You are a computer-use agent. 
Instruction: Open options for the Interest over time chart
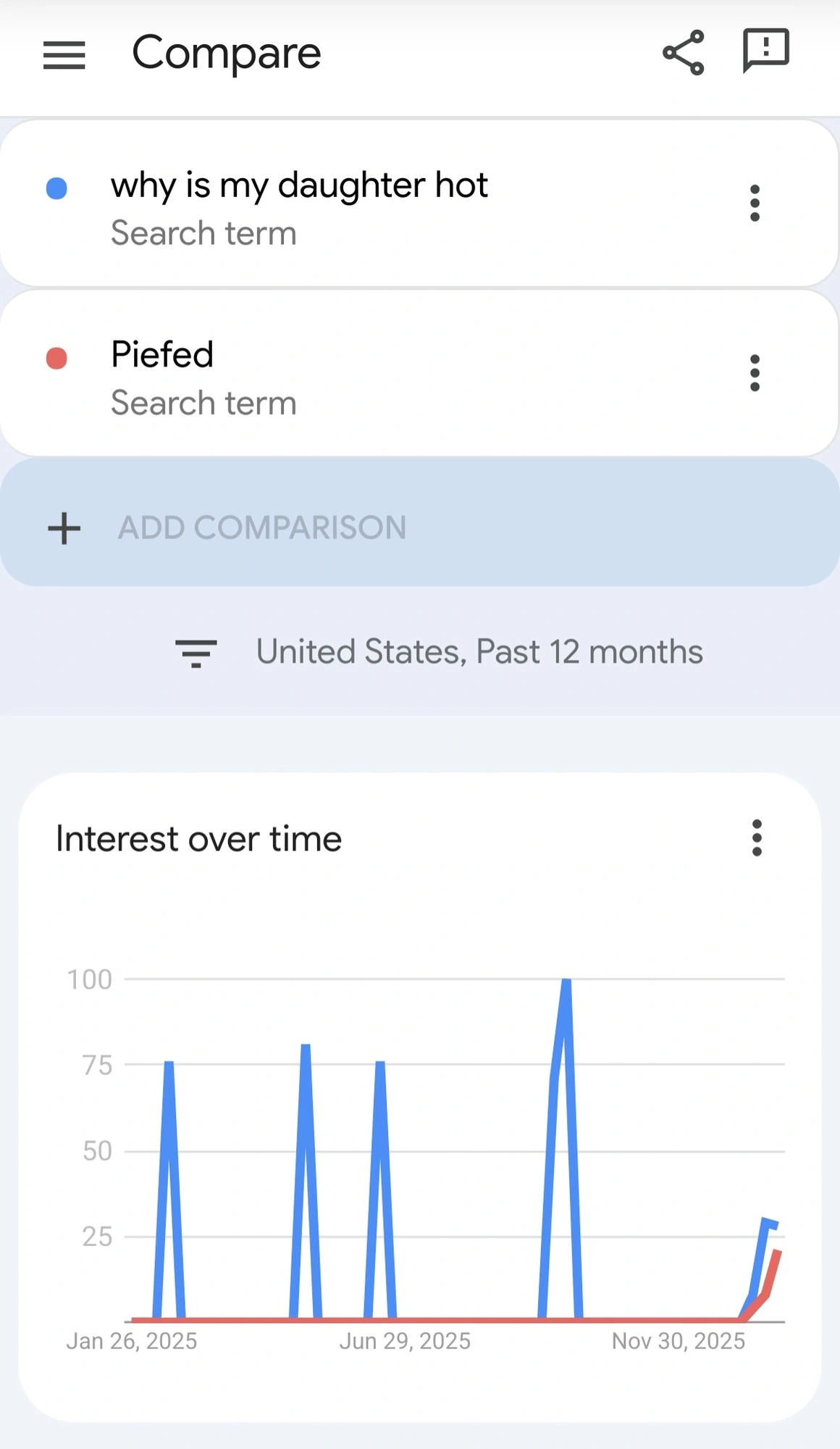coord(756,838)
